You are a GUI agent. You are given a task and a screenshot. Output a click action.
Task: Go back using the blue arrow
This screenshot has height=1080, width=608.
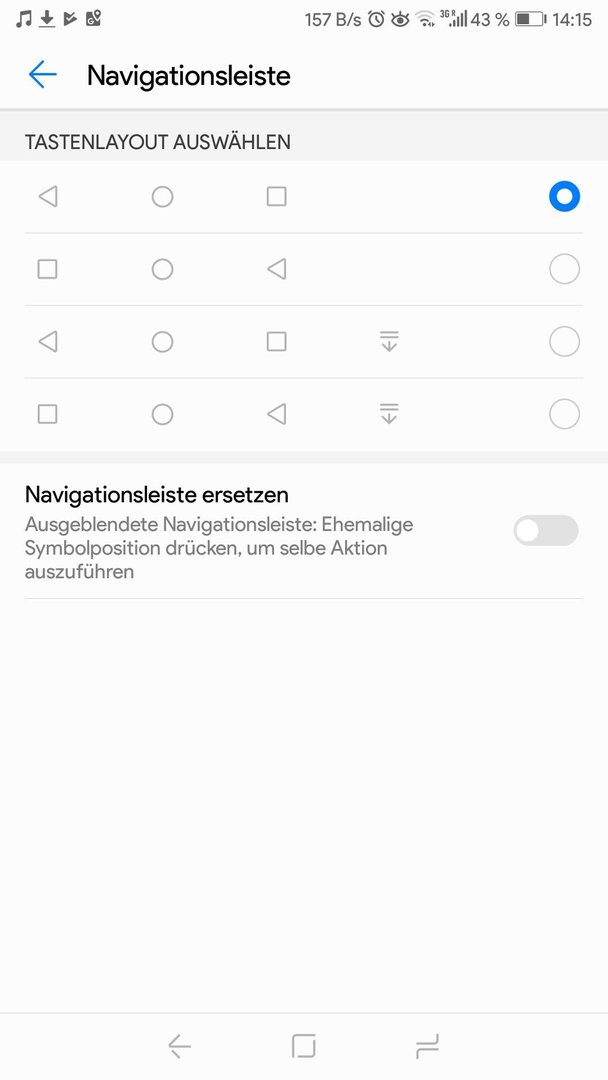(42, 74)
